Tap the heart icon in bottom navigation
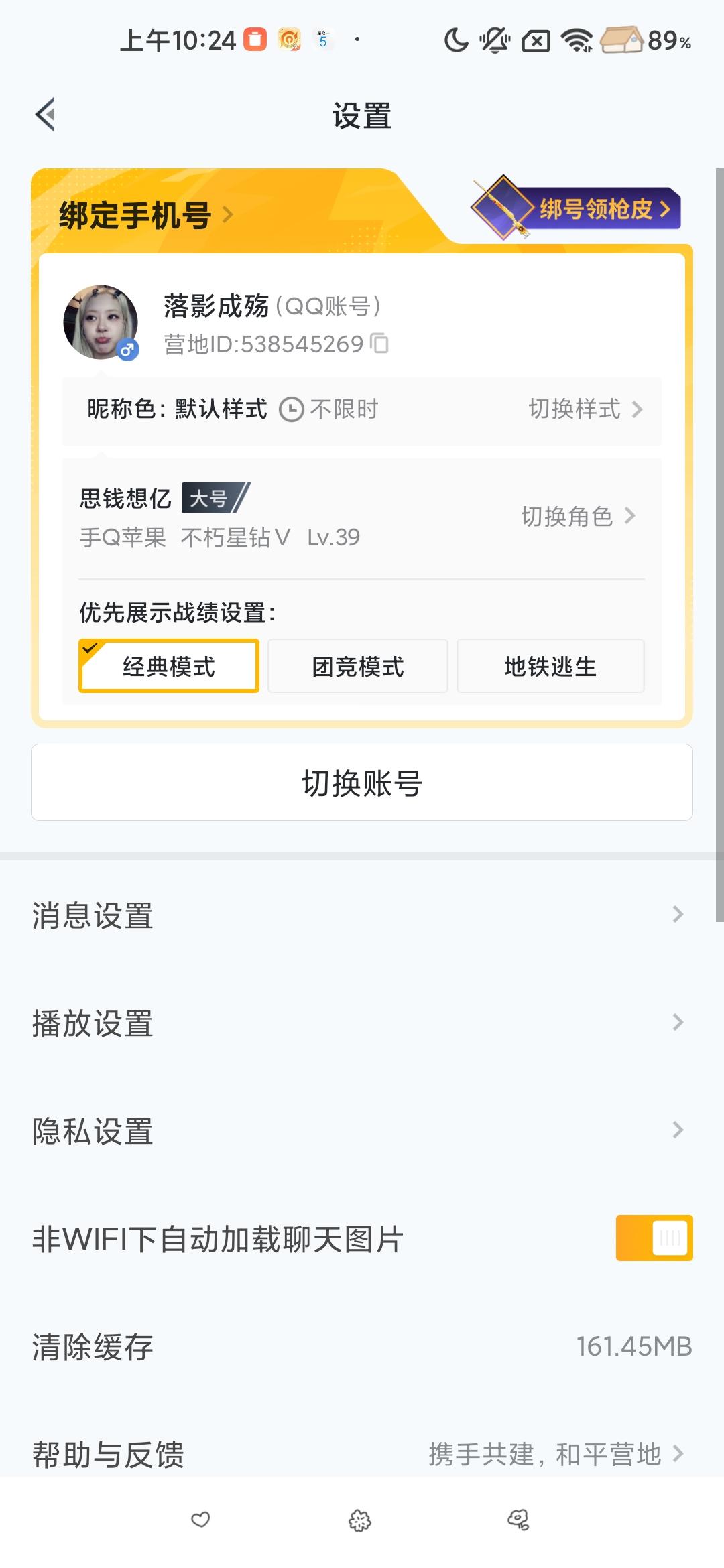Screen dimensions: 724x1568 [x=201, y=1520]
